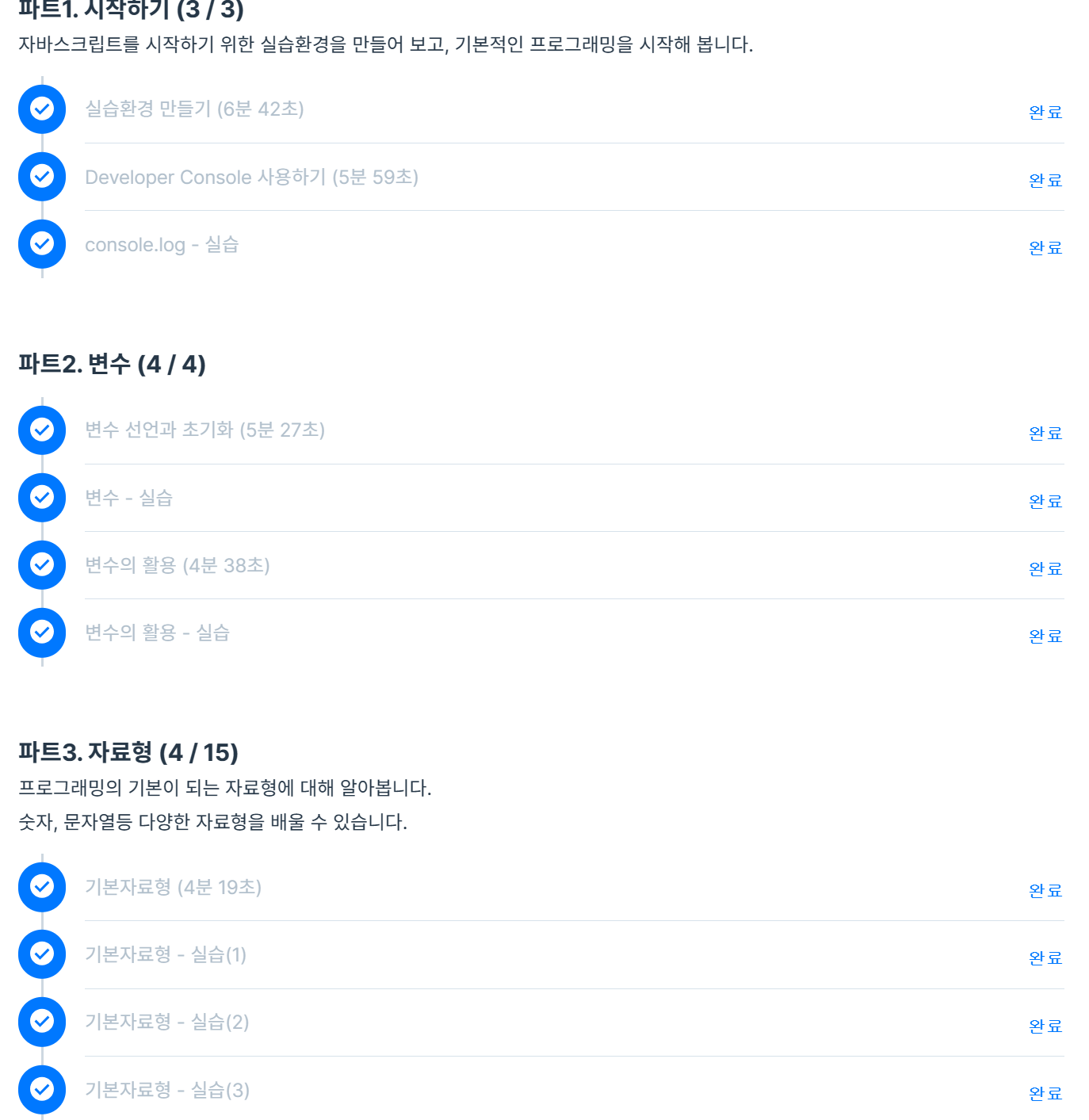1089x1120 pixels.
Task: Open Developer Console 사용하기 lesson
Action: click(x=251, y=178)
